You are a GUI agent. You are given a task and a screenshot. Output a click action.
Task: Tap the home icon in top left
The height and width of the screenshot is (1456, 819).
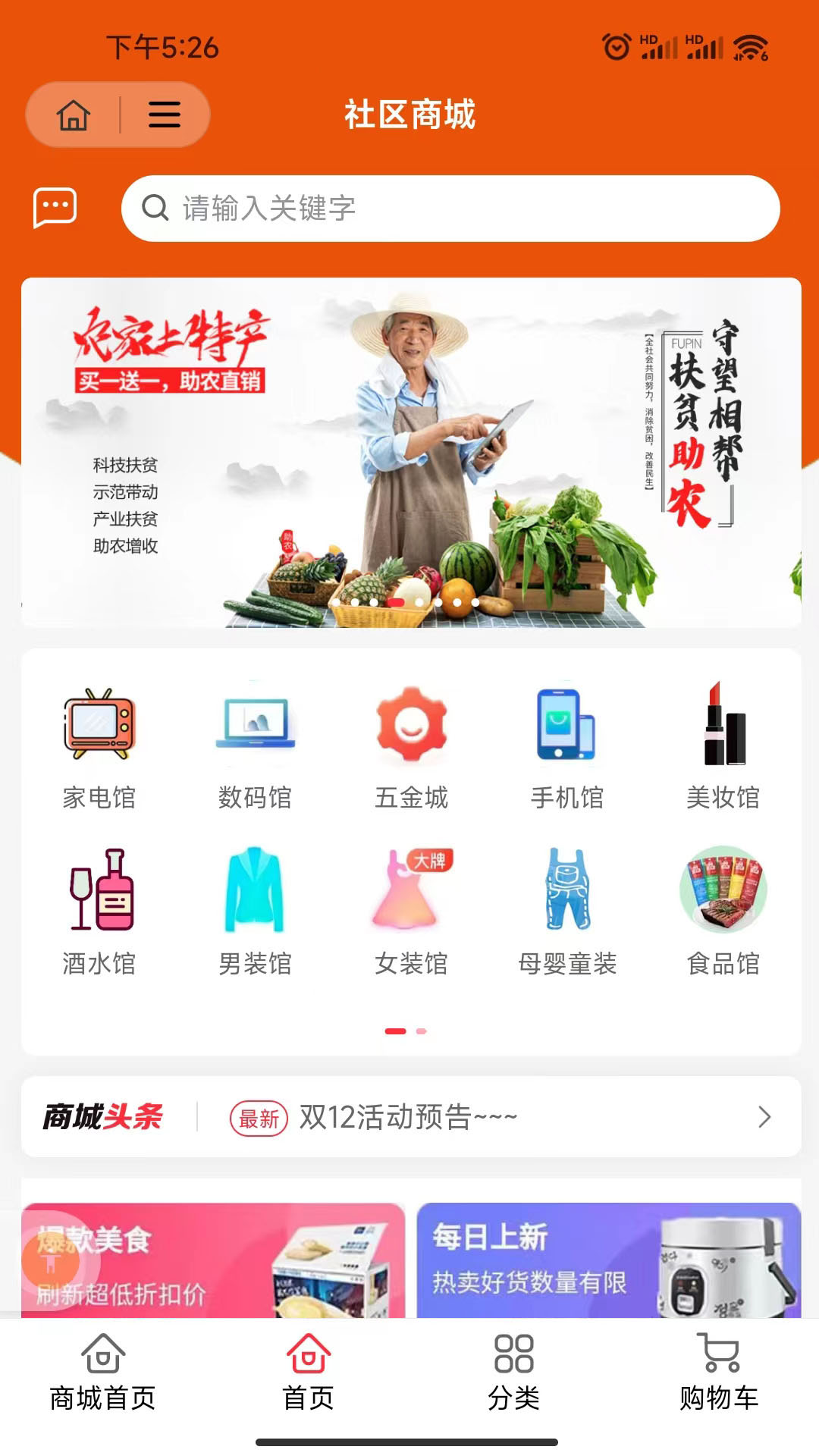pos(74,115)
